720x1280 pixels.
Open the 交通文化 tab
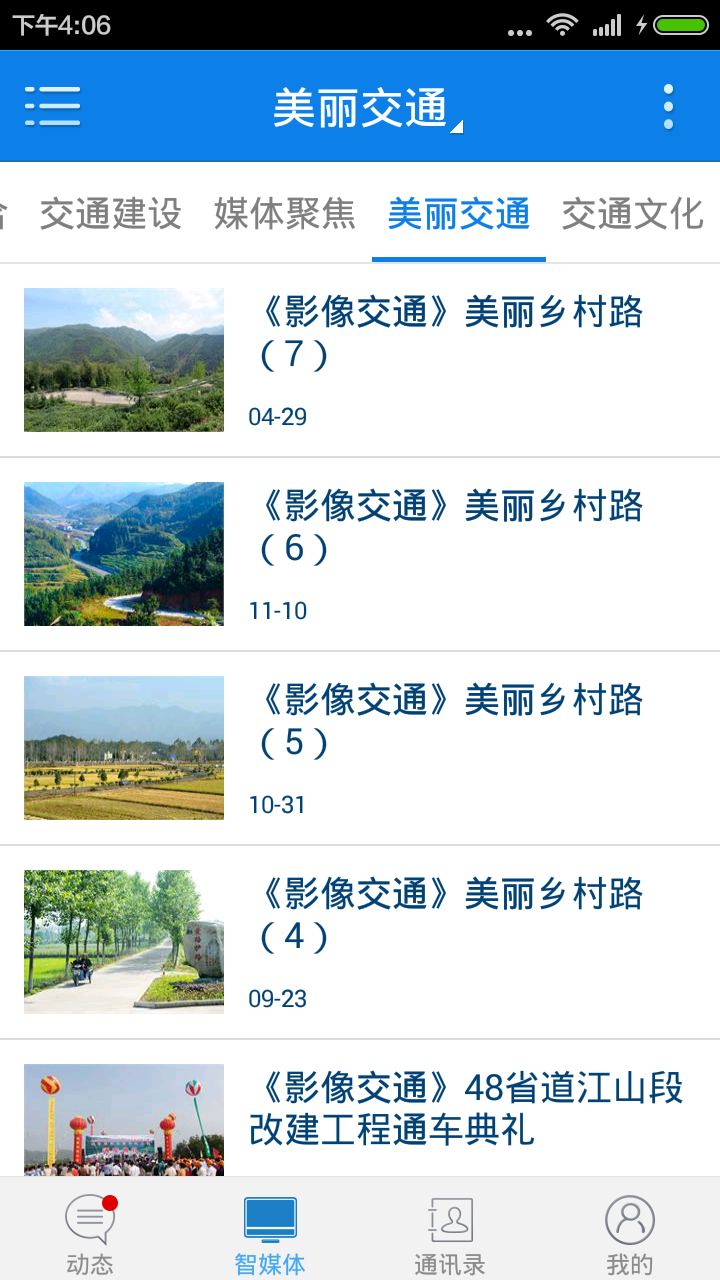point(635,214)
